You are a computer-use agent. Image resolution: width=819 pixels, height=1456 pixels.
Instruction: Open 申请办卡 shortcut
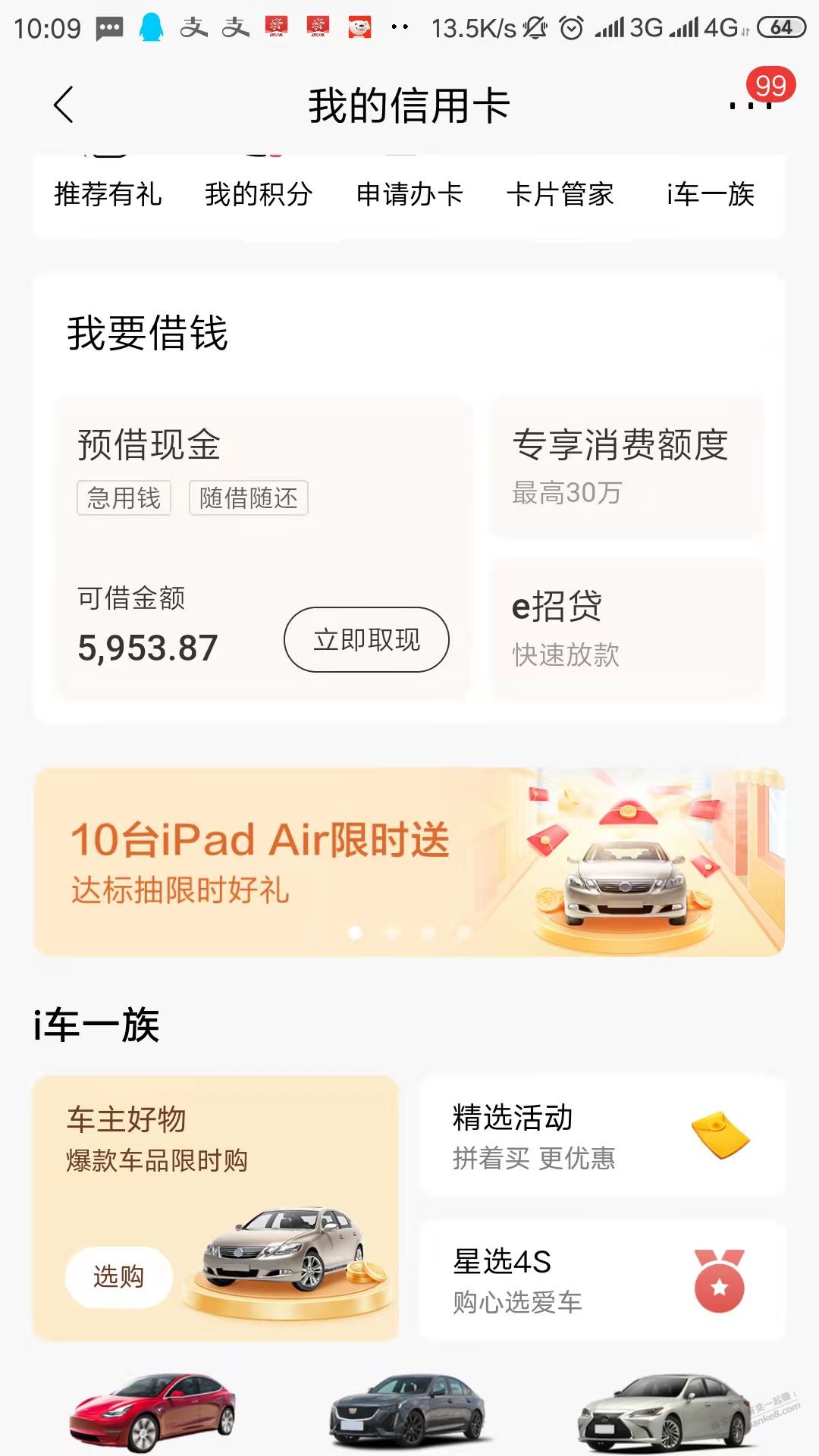[409, 194]
